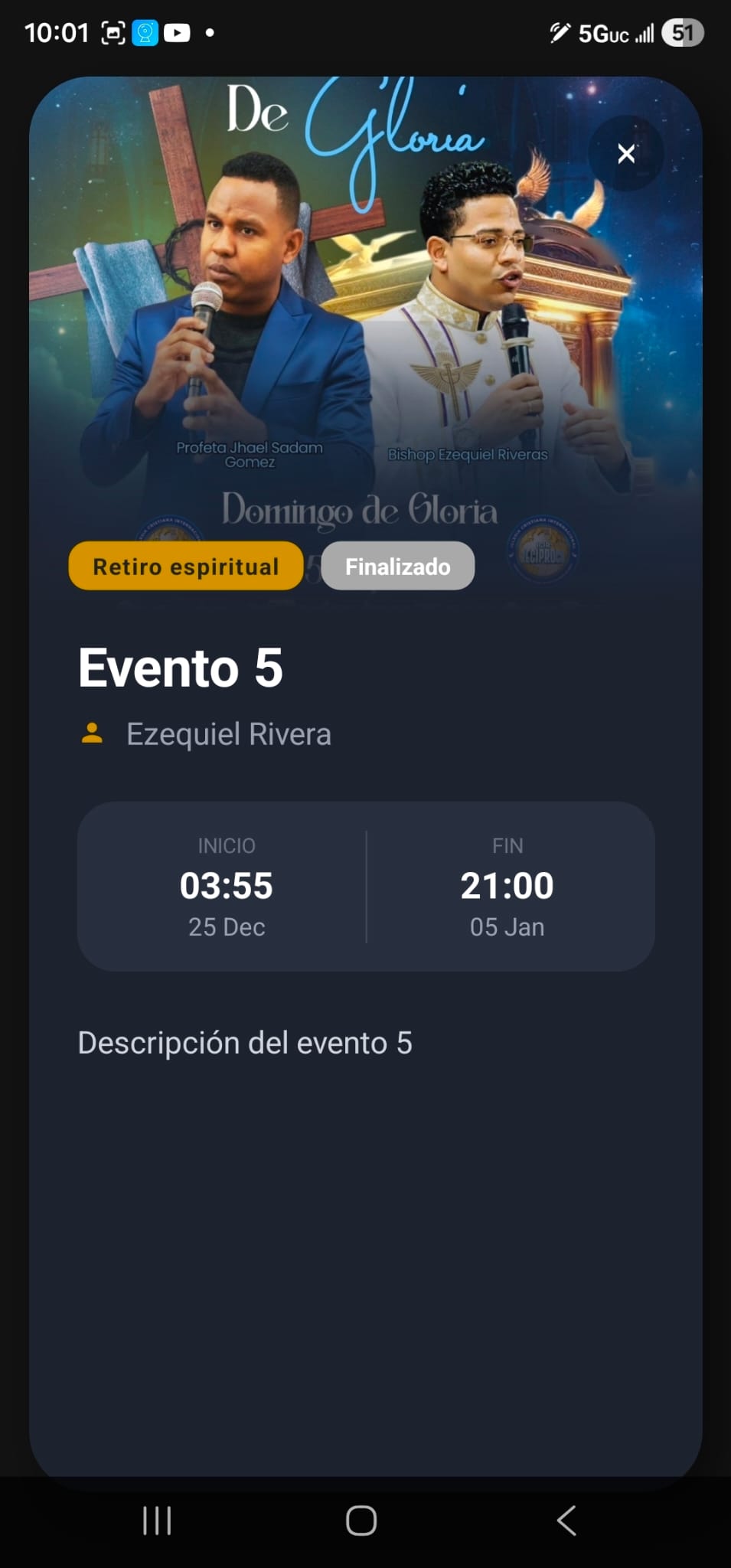Go back using the system back button
This screenshot has height=1568, width=731.
pos(566,1521)
